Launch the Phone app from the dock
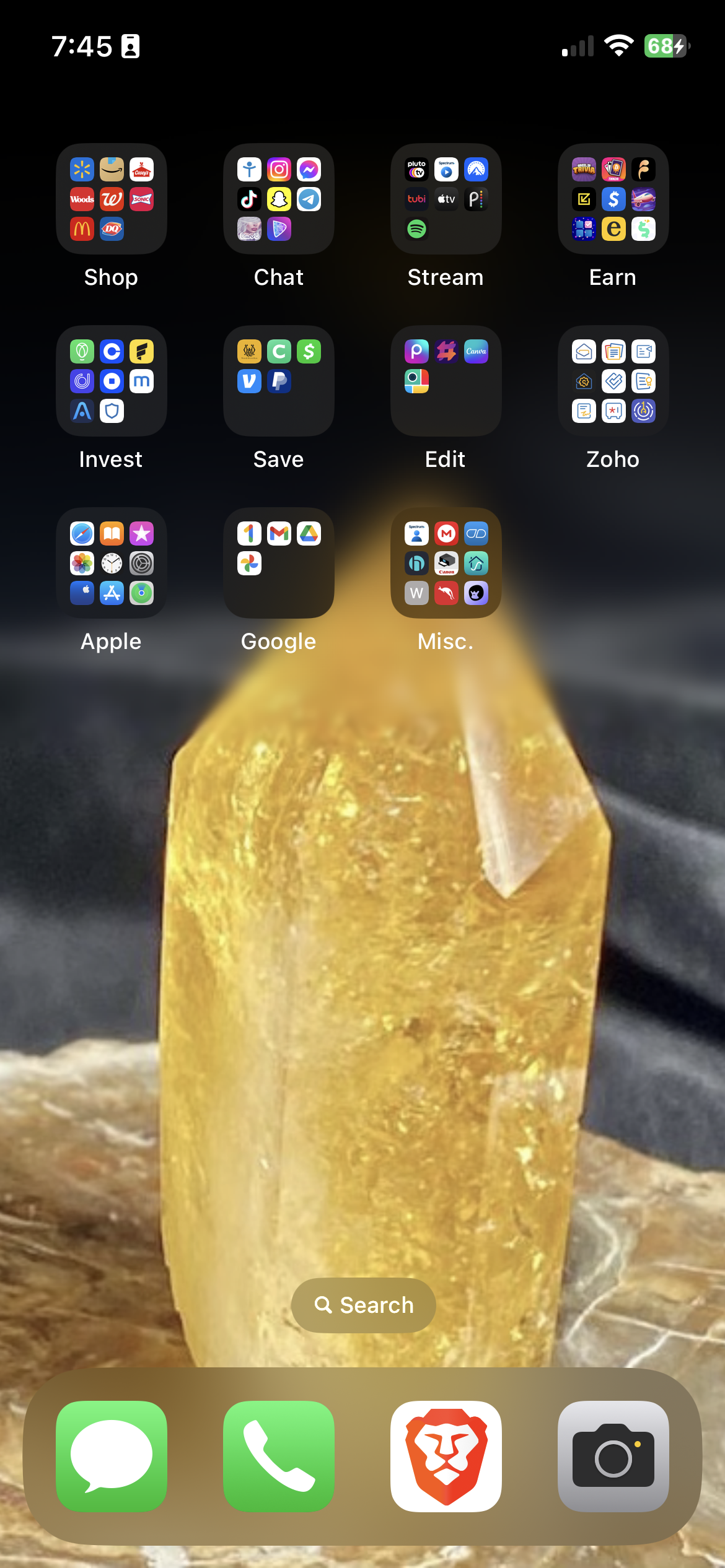This screenshot has height=1568, width=725. click(x=279, y=1456)
